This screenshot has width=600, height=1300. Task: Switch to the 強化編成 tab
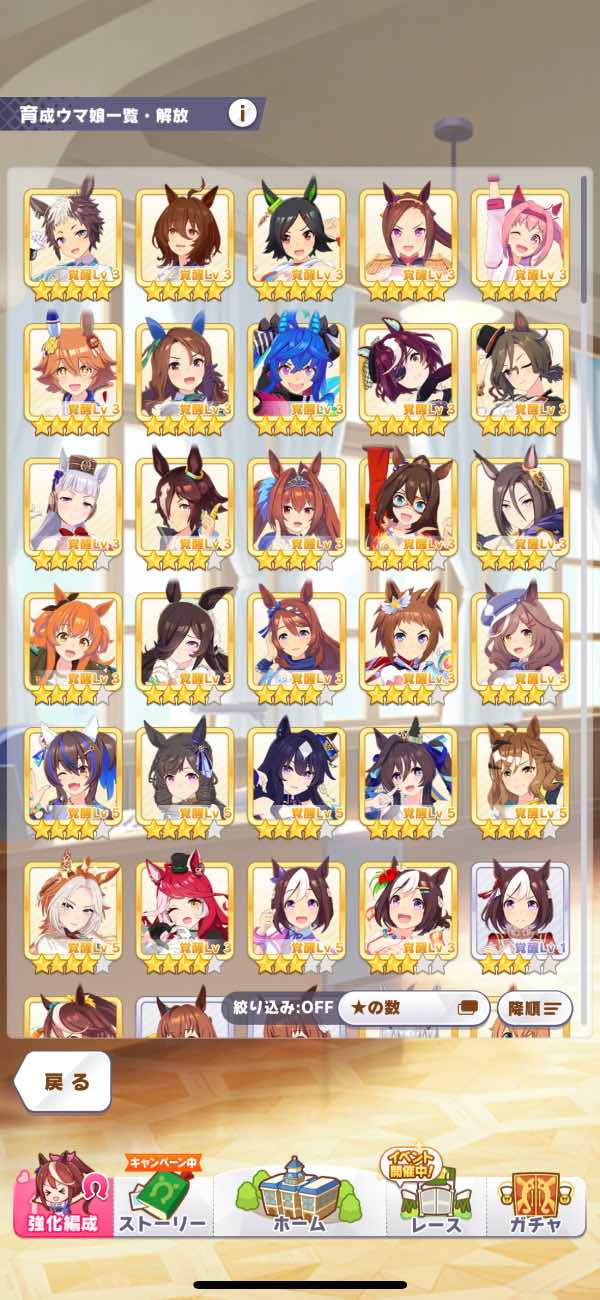click(63, 1204)
